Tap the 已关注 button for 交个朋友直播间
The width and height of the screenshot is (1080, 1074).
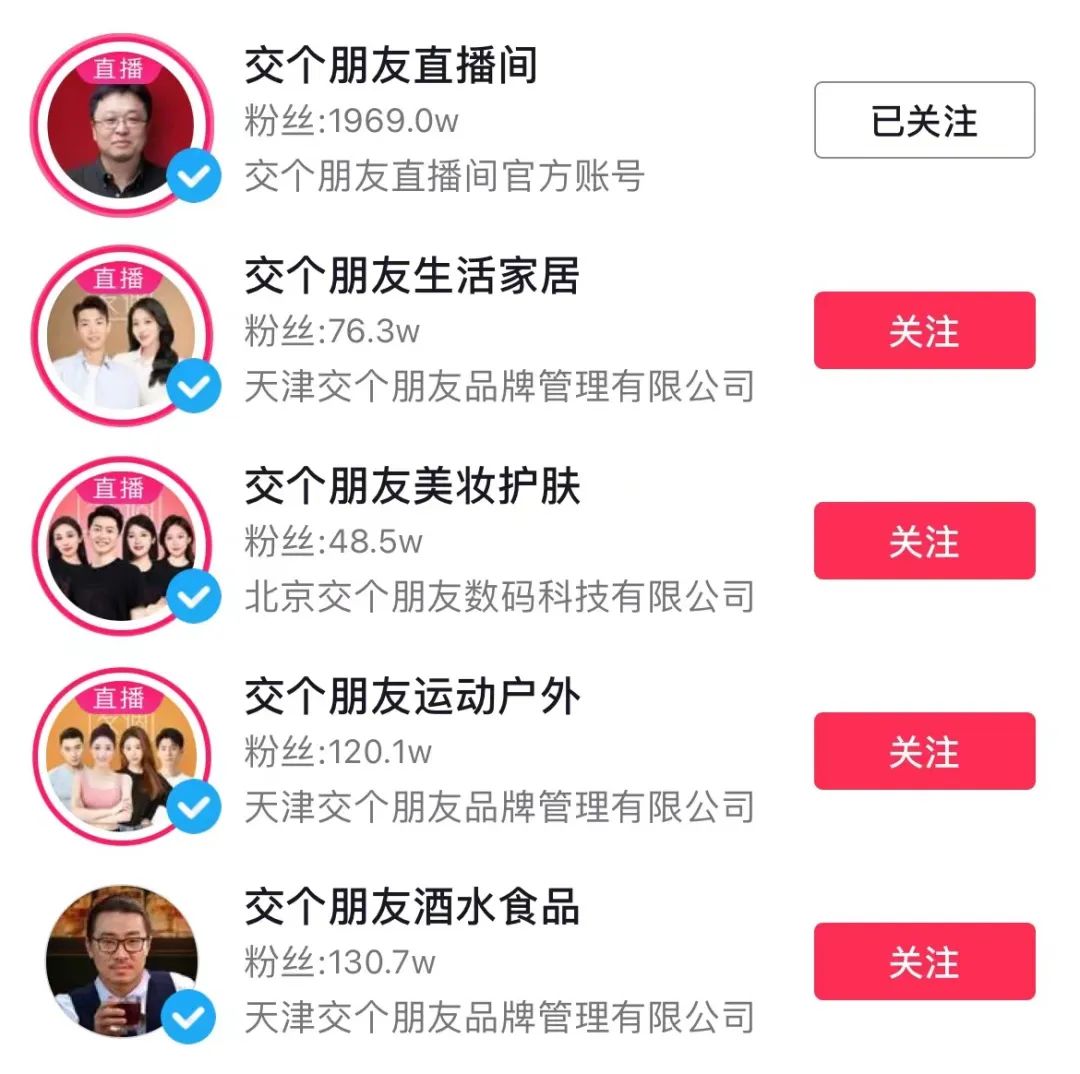(924, 121)
